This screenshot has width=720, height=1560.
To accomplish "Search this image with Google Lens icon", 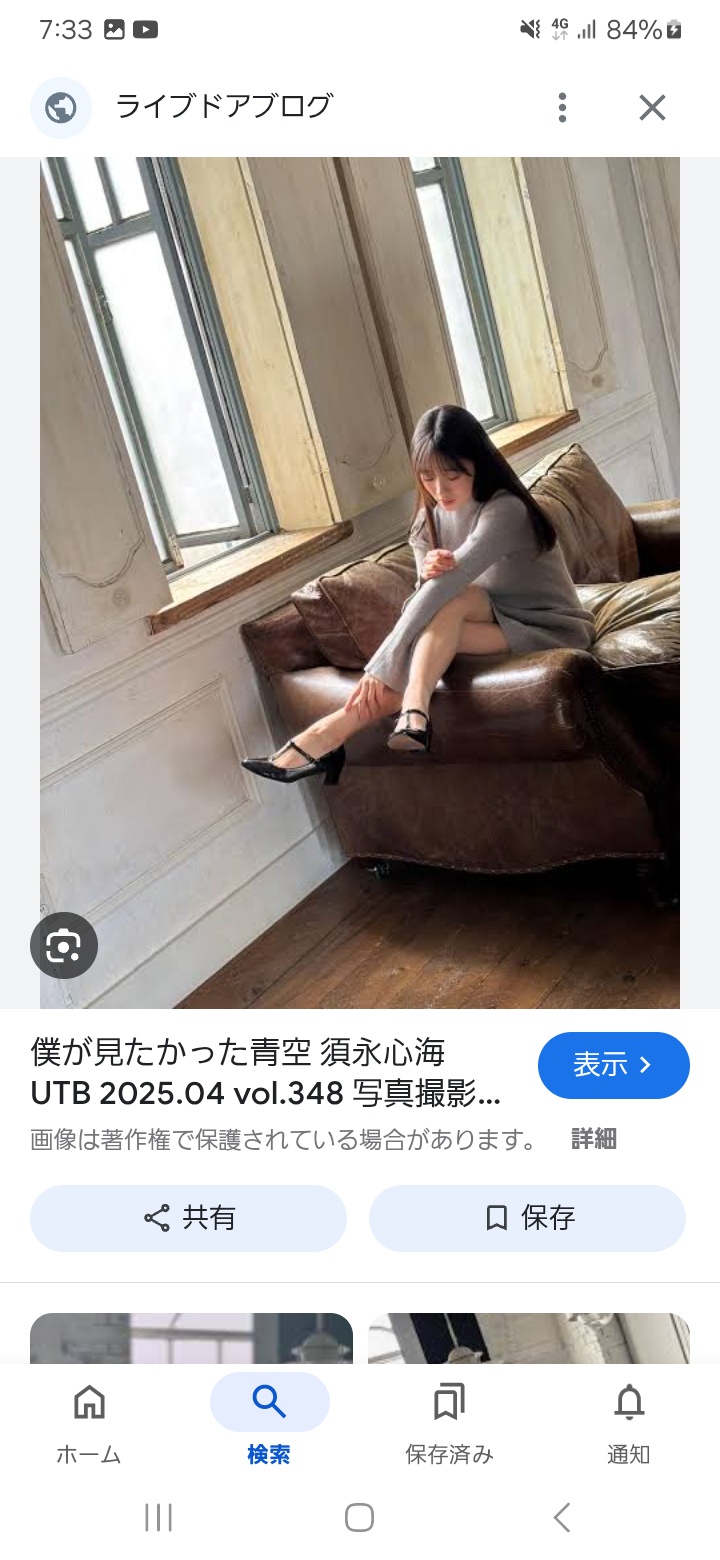I will tap(64, 945).
